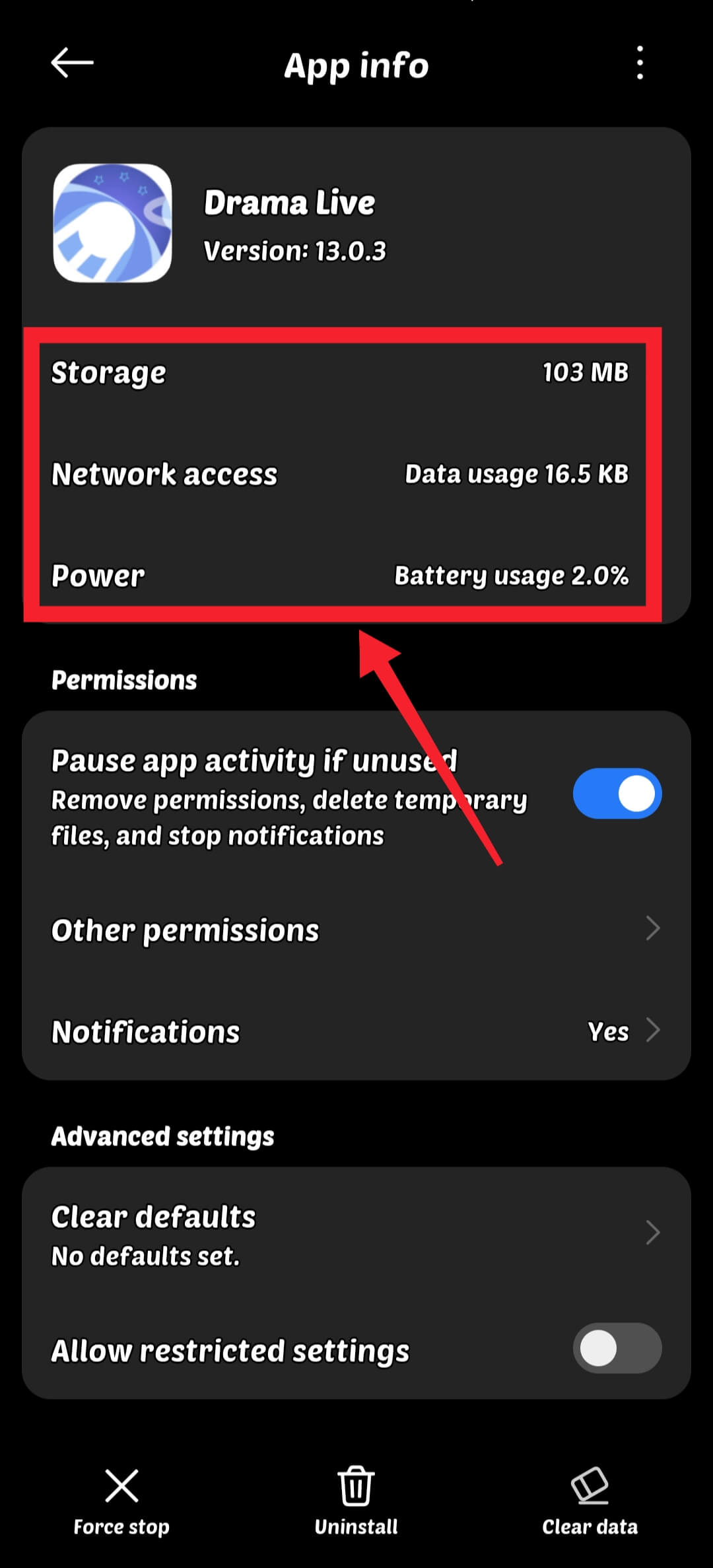713x1568 pixels.
Task: Tap the Drama Live app icon
Action: point(113,222)
